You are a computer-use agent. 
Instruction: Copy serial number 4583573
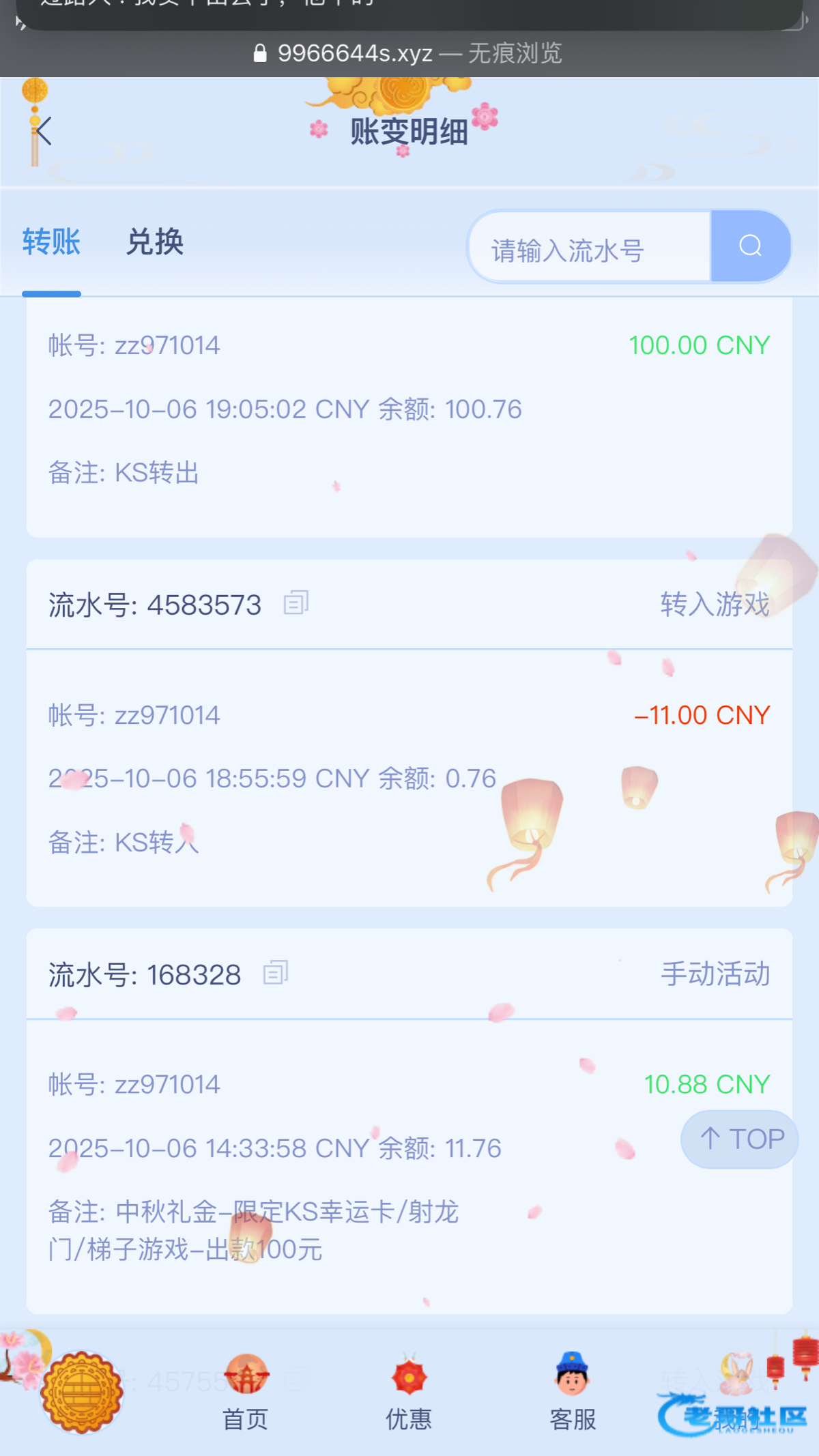(296, 603)
